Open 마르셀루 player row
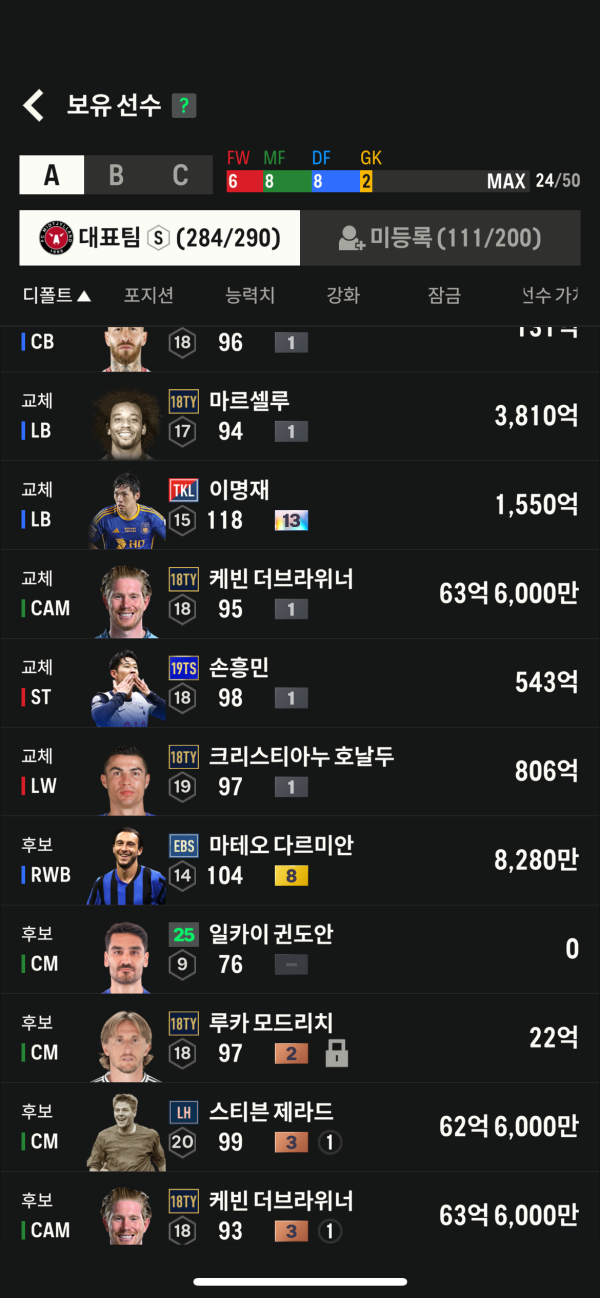Screen dimensions: 600x1298 (300, 416)
